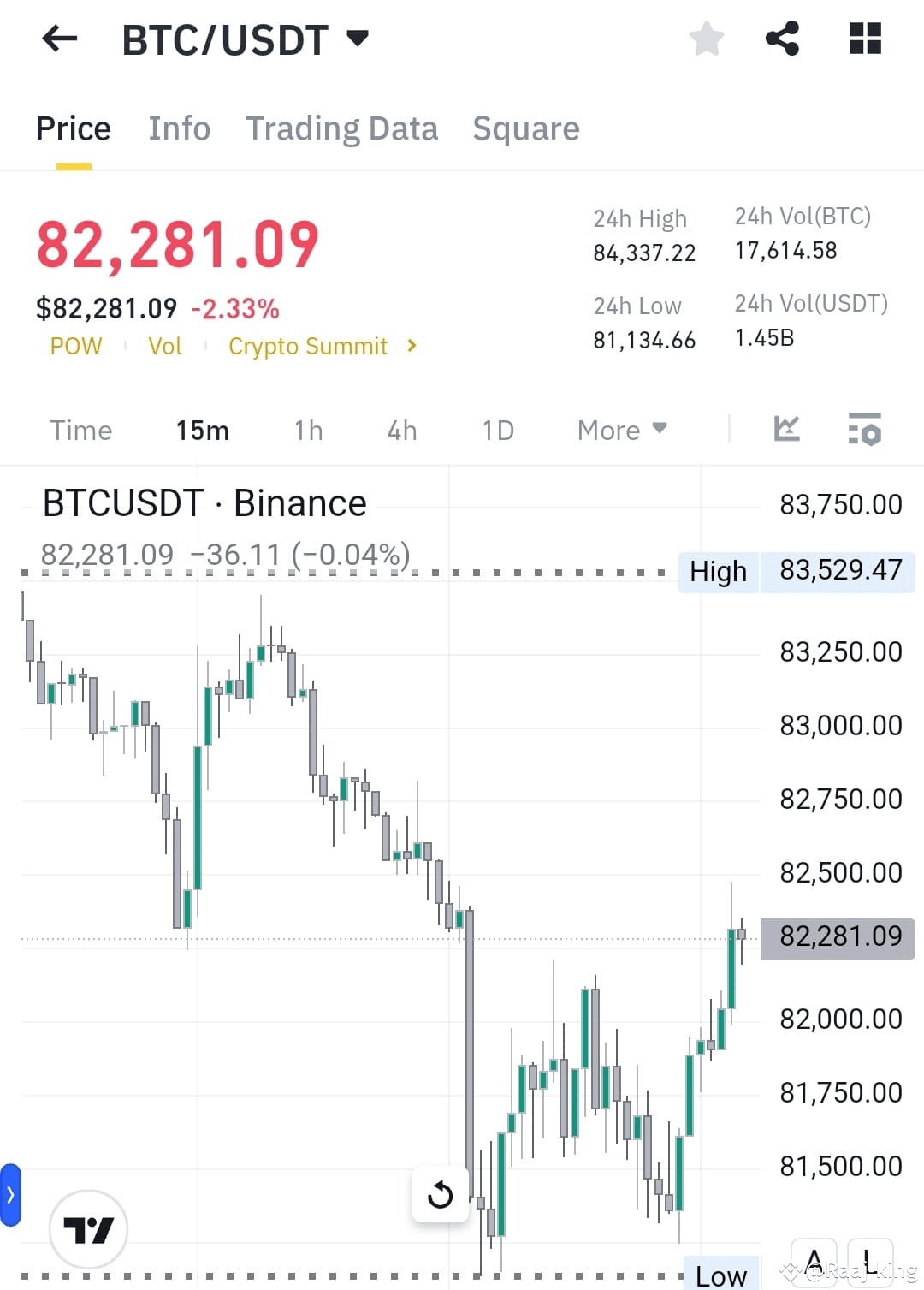Open the Square tab
924x1290 pixels.
tap(526, 128)
